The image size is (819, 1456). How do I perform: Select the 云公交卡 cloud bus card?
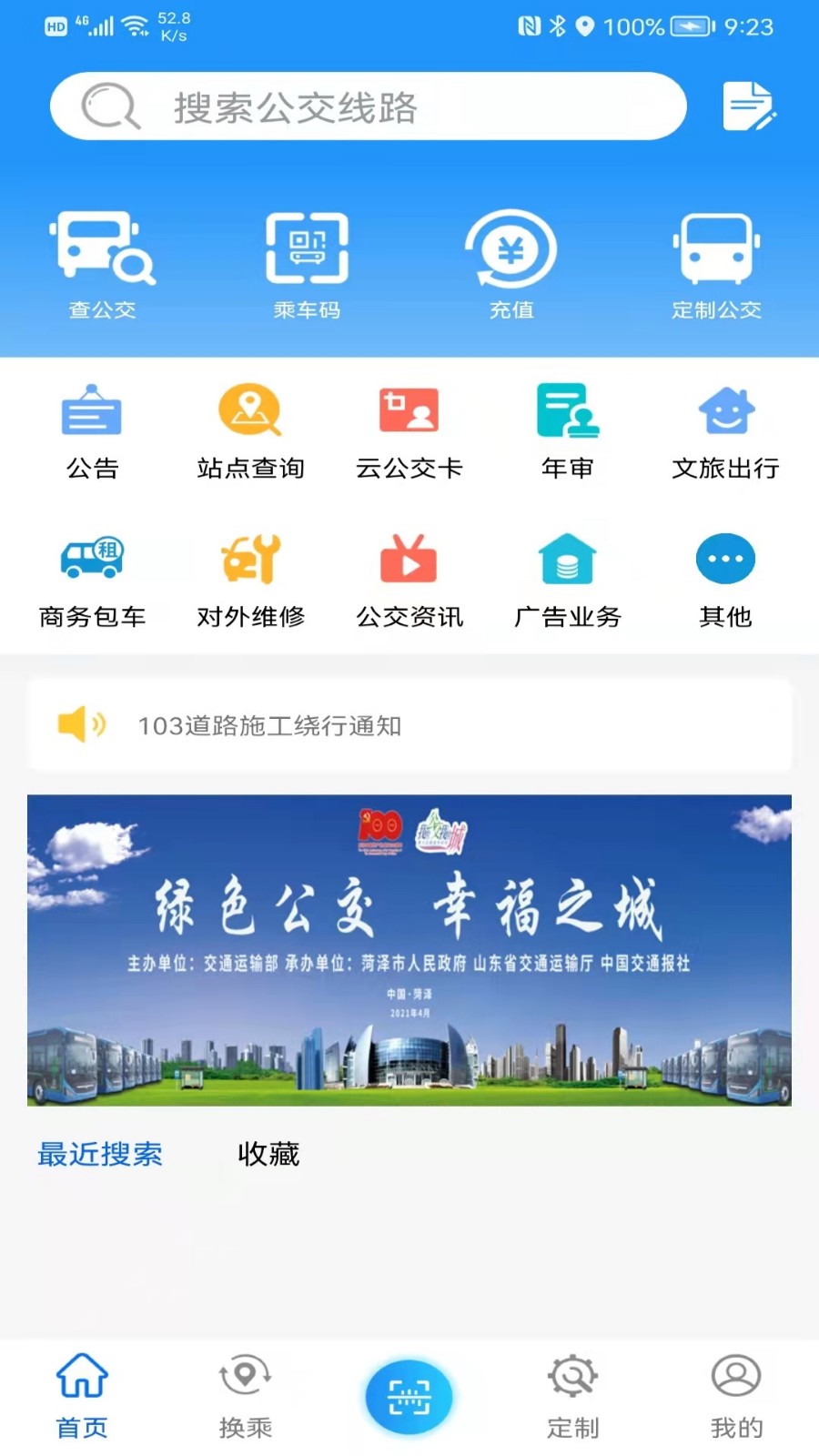tap(409, 428)
